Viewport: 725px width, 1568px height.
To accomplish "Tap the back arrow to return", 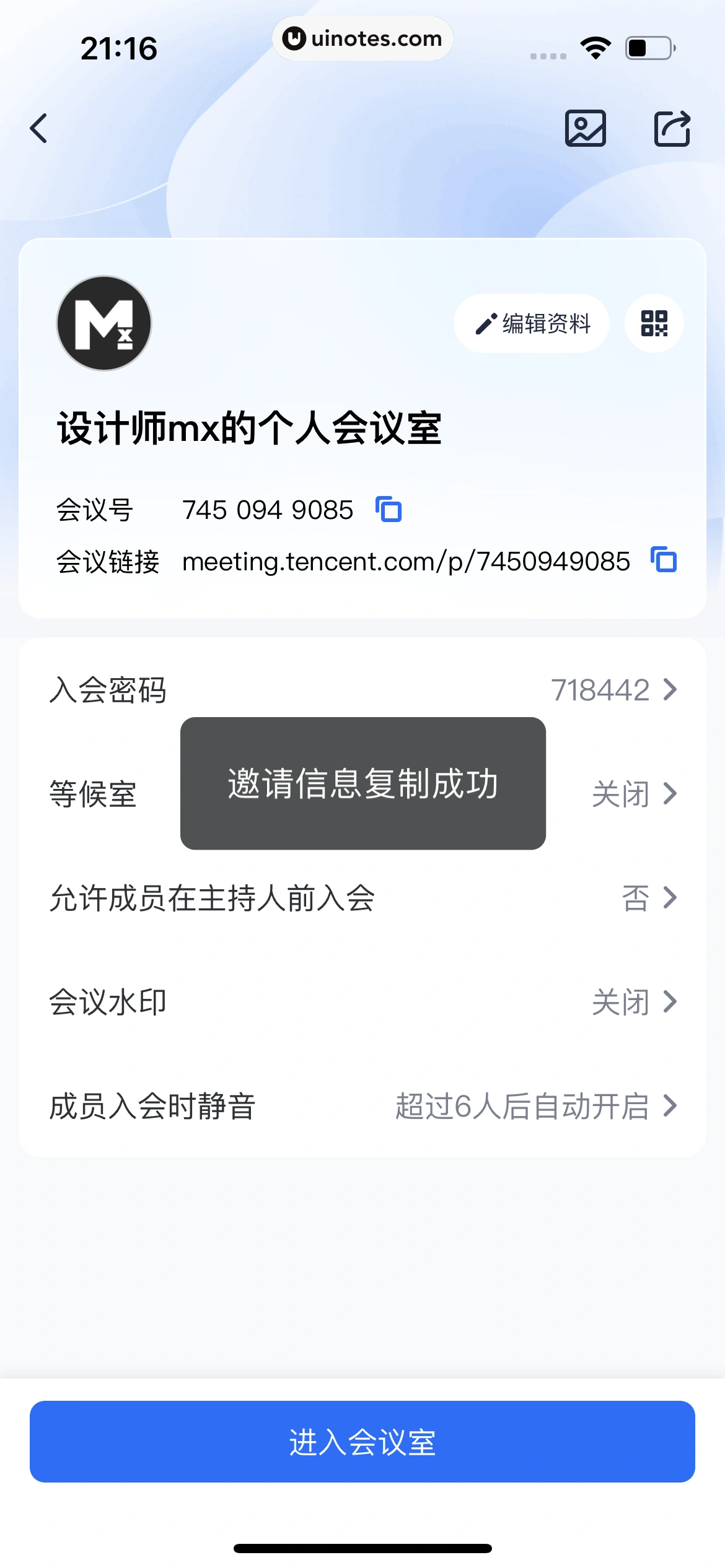I will click(x=38, y=129).
